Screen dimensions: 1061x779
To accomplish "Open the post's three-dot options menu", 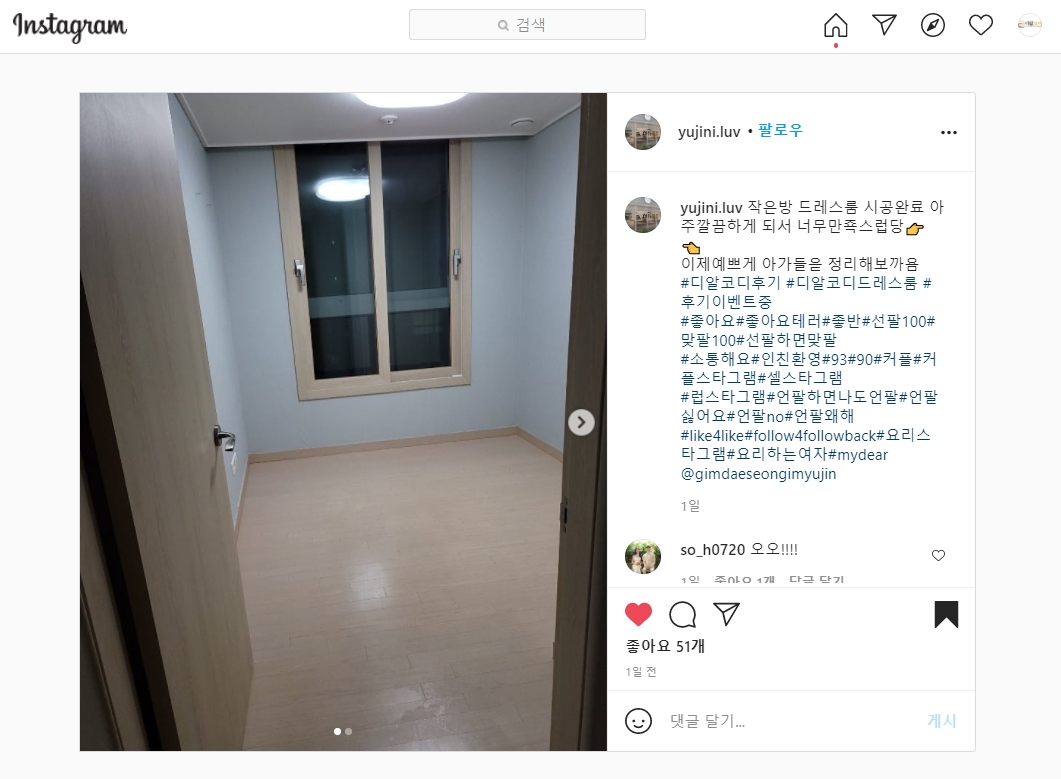I will pos(949,132).
